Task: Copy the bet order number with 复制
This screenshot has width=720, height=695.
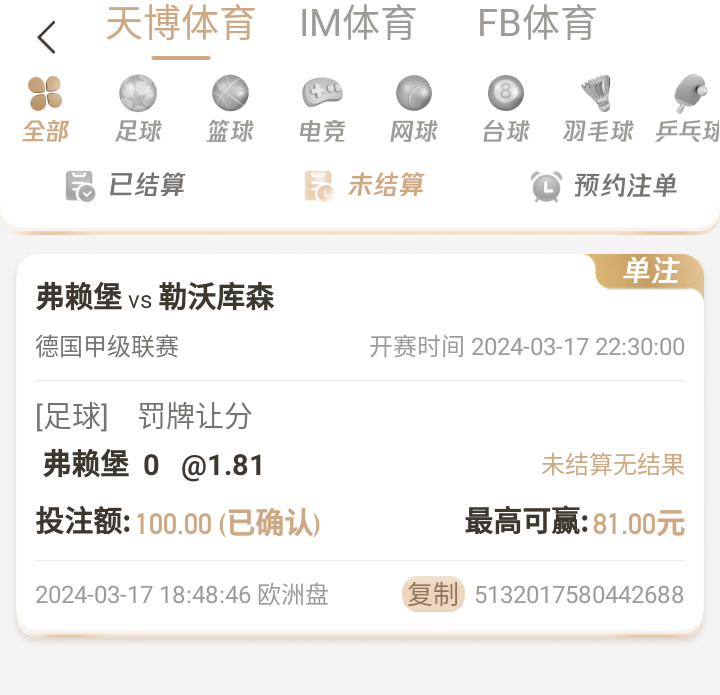Action: 433,595
